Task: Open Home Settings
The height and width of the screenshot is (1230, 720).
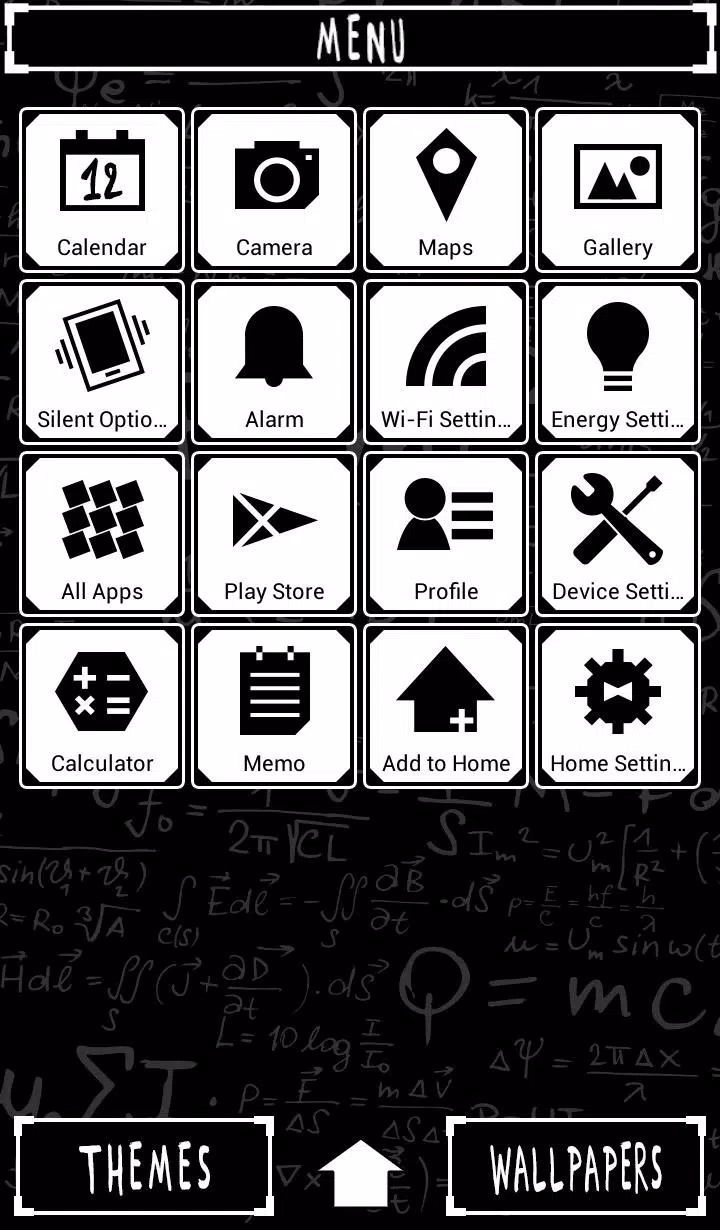Action: (618, 706)
